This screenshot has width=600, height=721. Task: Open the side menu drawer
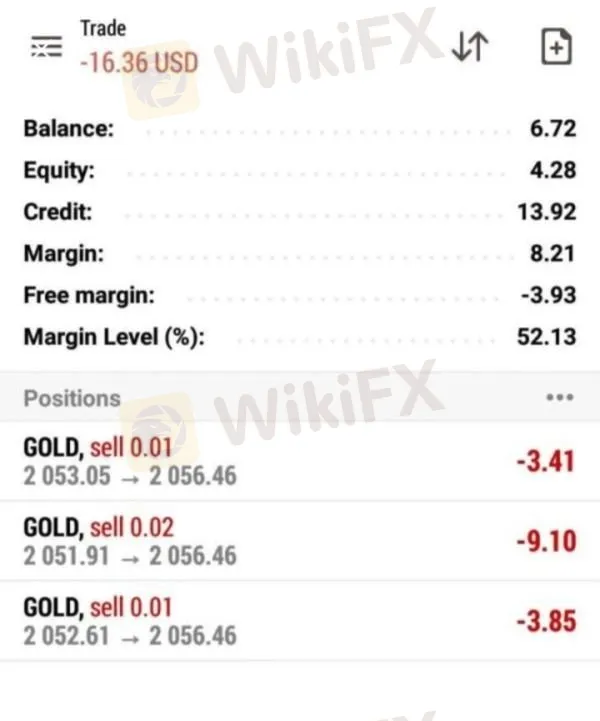click(x=46, y=47)
